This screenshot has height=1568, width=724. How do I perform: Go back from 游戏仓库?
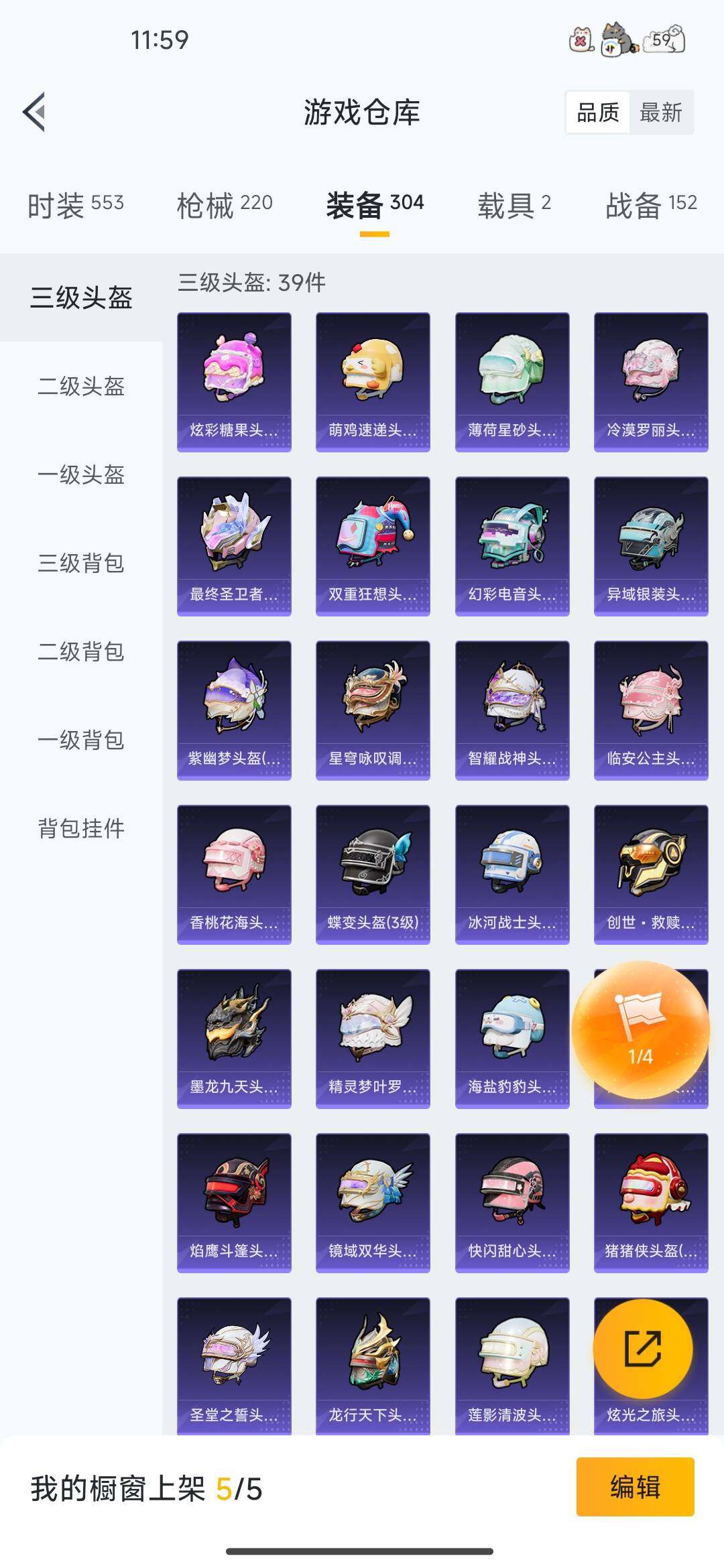[35, 112]
